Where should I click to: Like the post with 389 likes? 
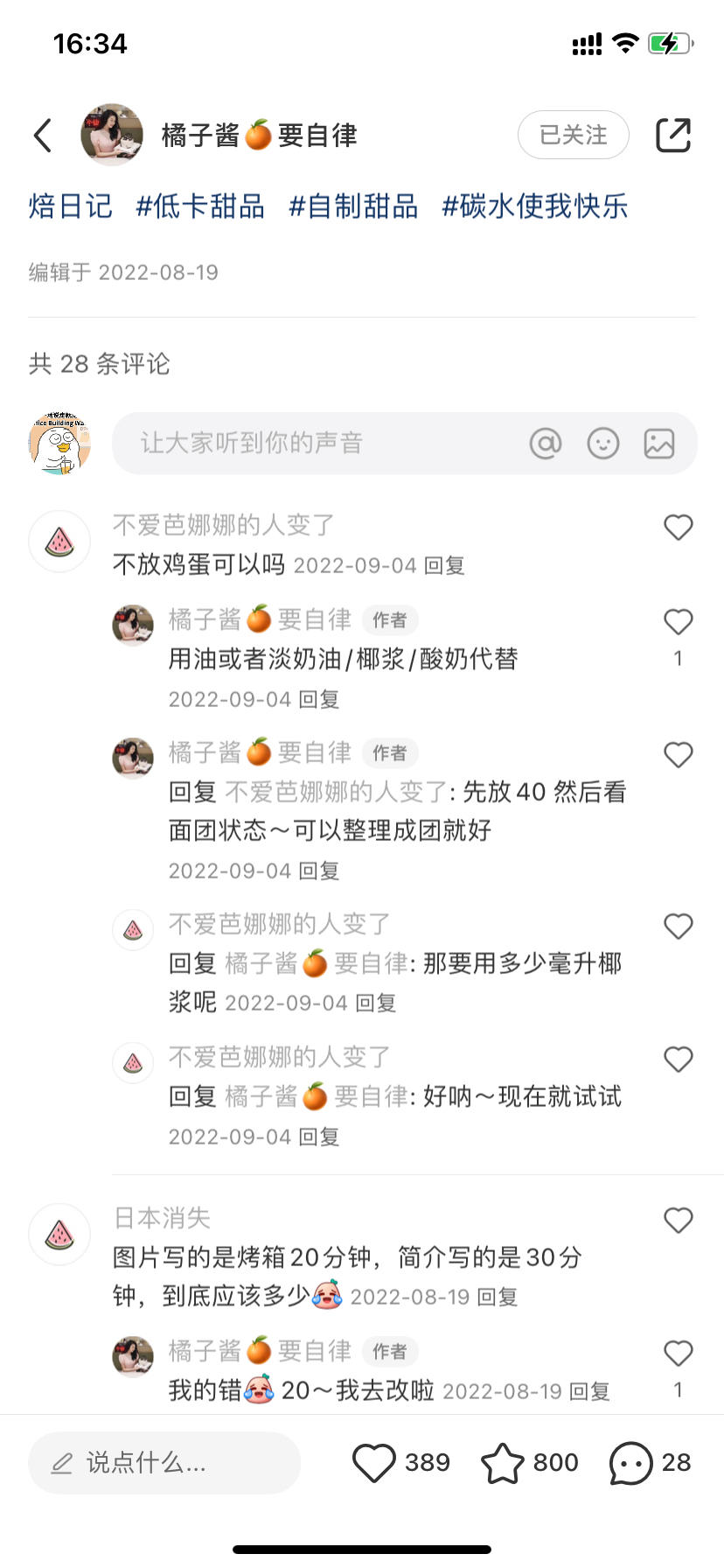click(x=374, y=1463)
